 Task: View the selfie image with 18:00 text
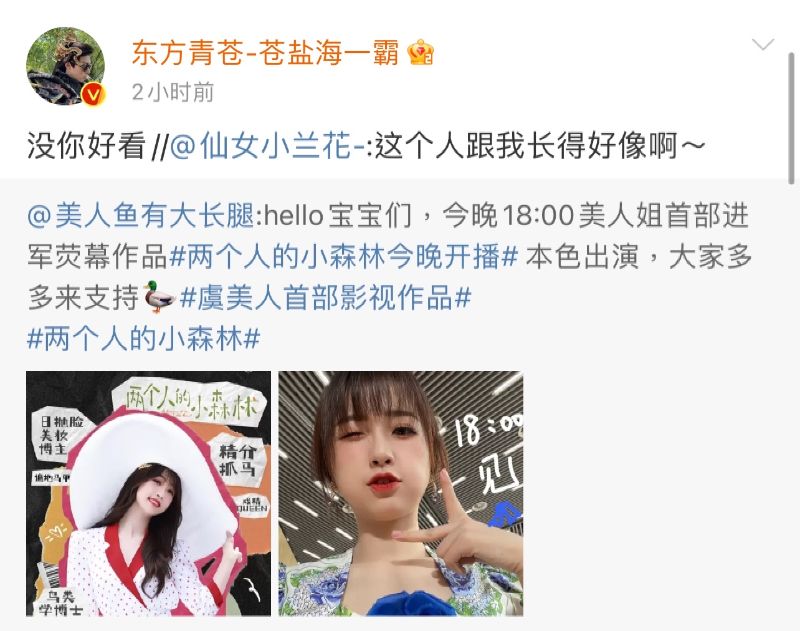(400, 493)
